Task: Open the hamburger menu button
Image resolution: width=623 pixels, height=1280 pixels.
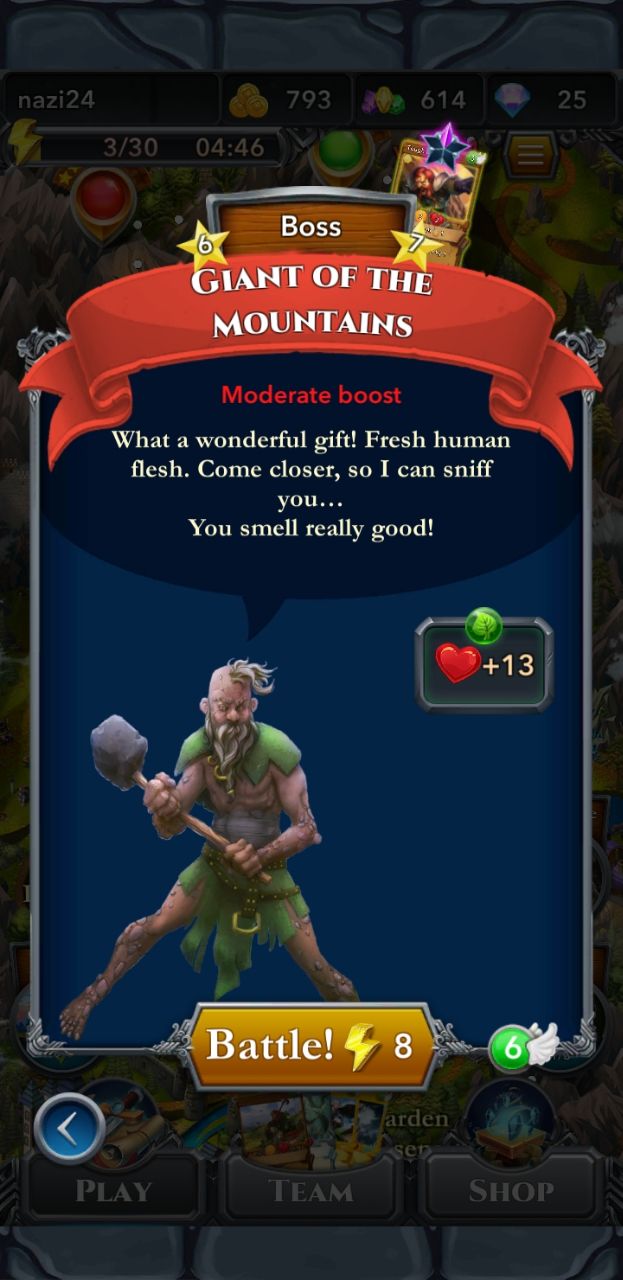Action: pos(530,154)
